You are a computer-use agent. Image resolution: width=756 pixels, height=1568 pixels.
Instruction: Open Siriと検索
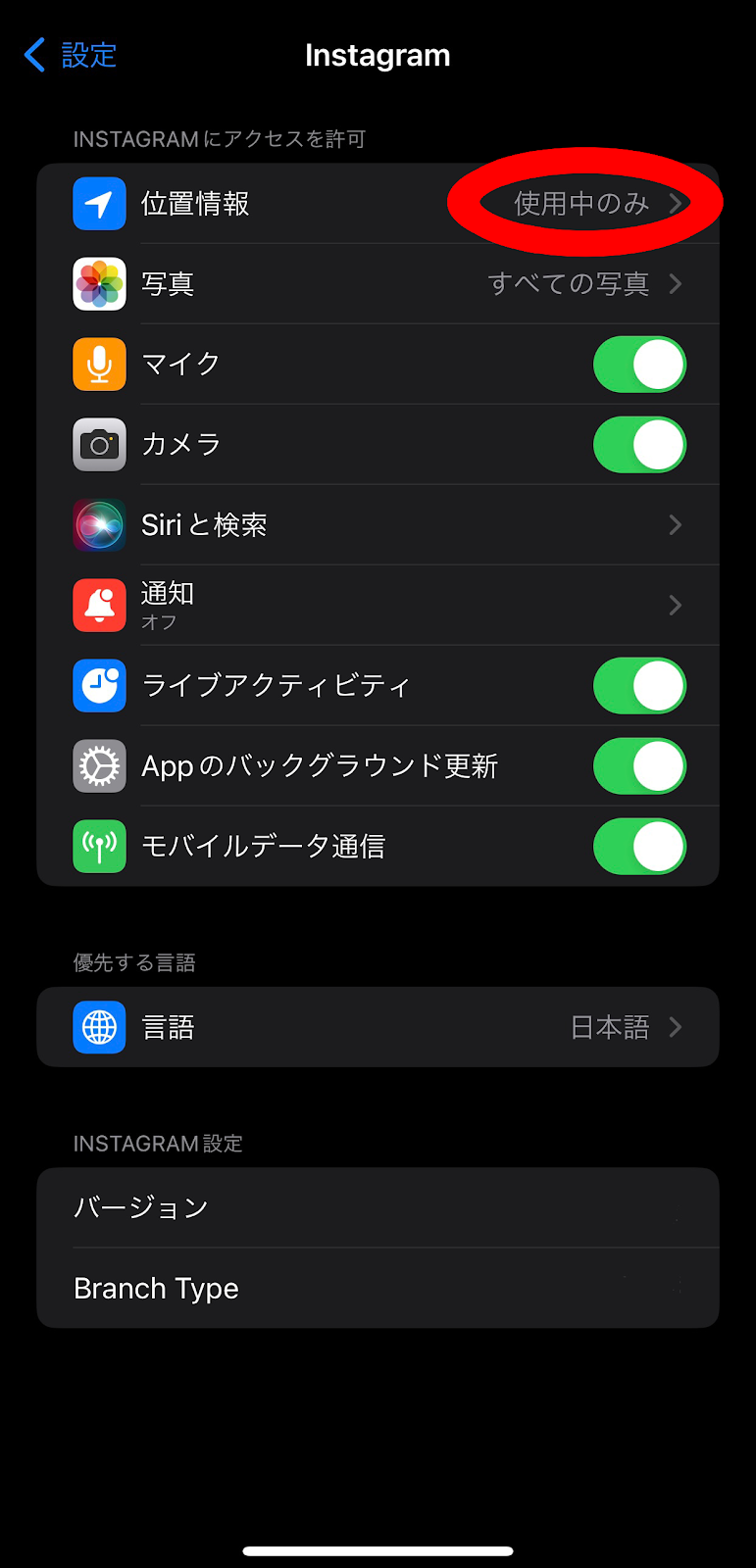click(x=378, y=525)
